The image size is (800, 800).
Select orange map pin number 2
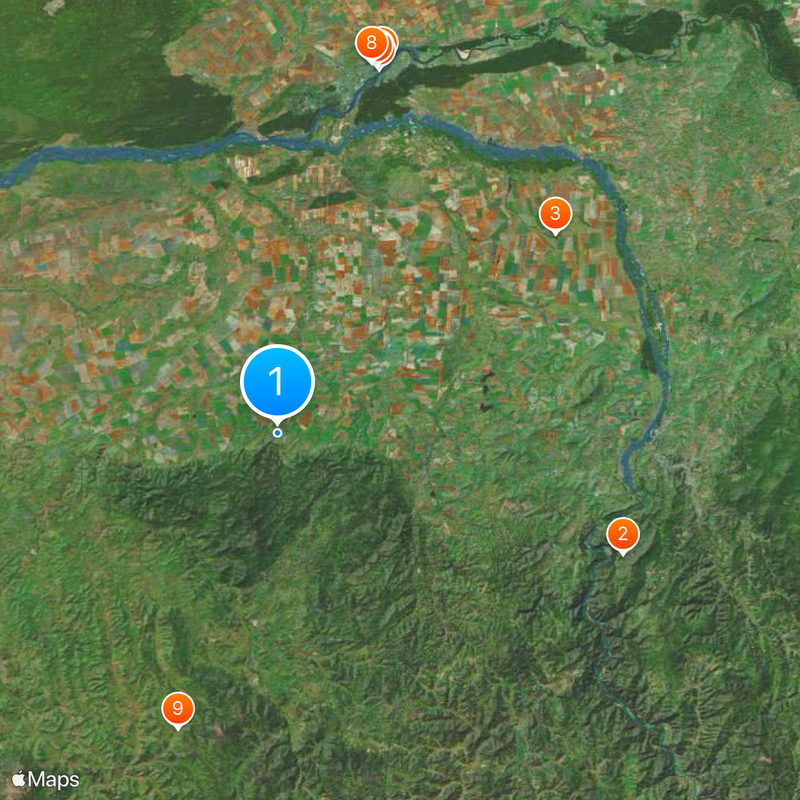(x=622, y=535)
